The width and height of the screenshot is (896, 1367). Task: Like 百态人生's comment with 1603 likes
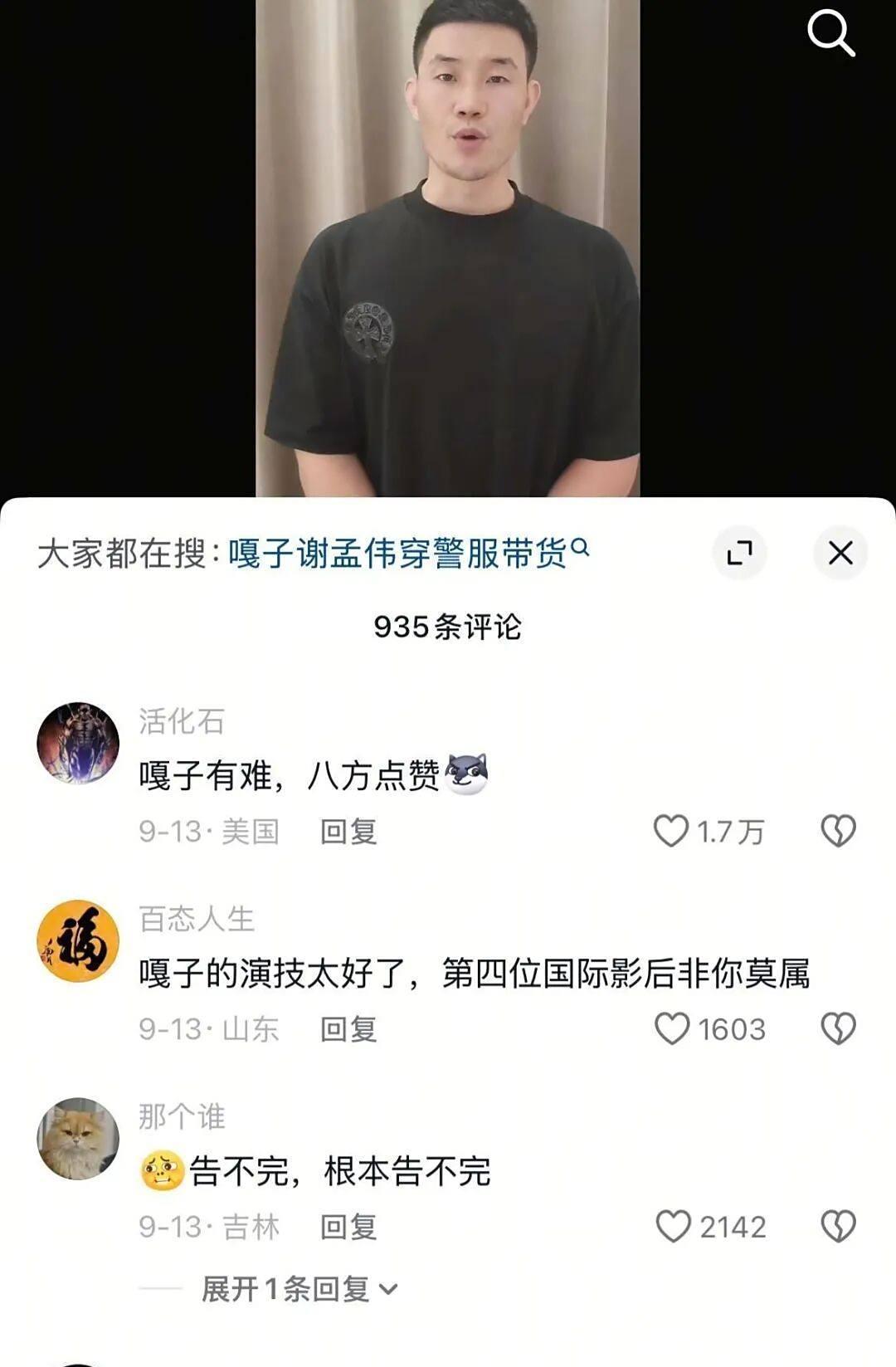tap(672, 1029)
